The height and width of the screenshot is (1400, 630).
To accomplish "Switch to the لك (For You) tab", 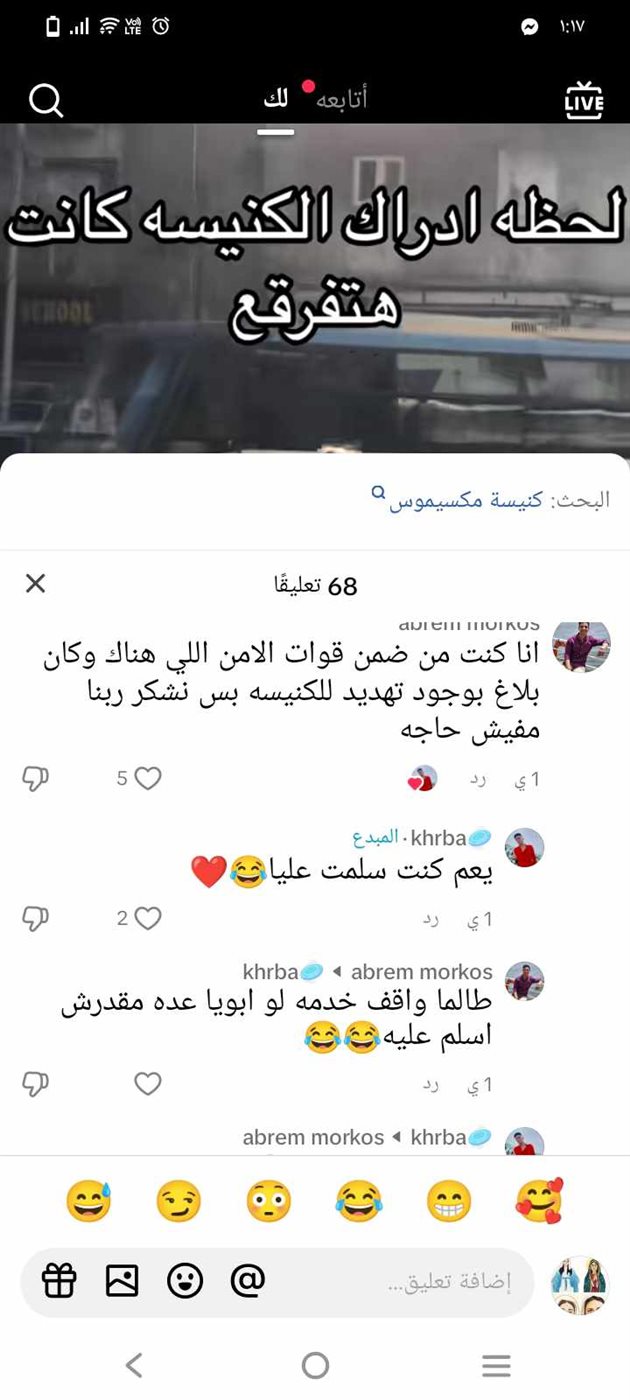I will click(276, 99).
